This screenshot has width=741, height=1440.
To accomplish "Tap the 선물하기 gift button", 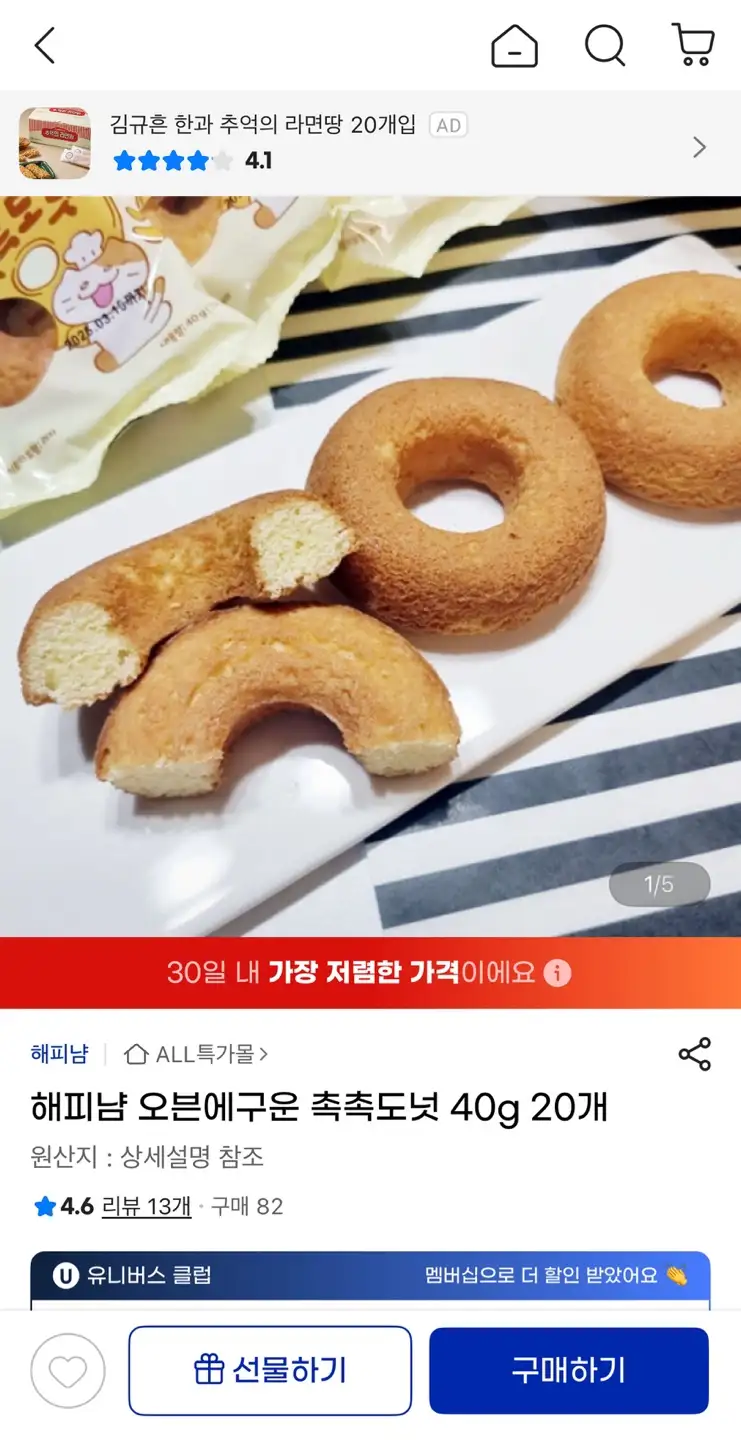I will coord(270,1371).
